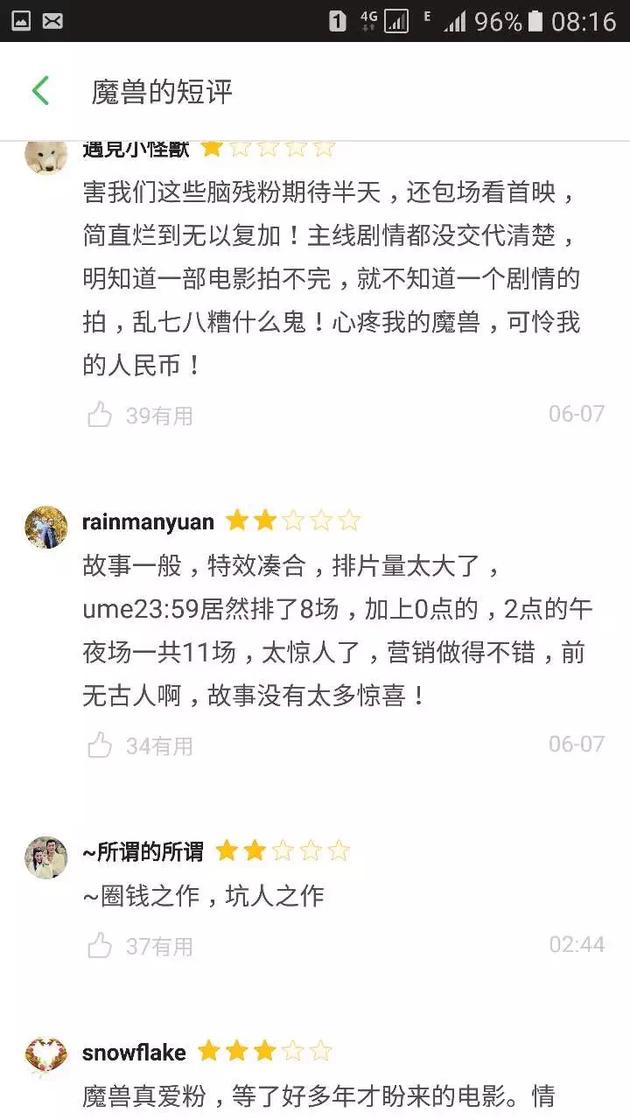Mark rainmanyuan's review as useful

(100, 745)
